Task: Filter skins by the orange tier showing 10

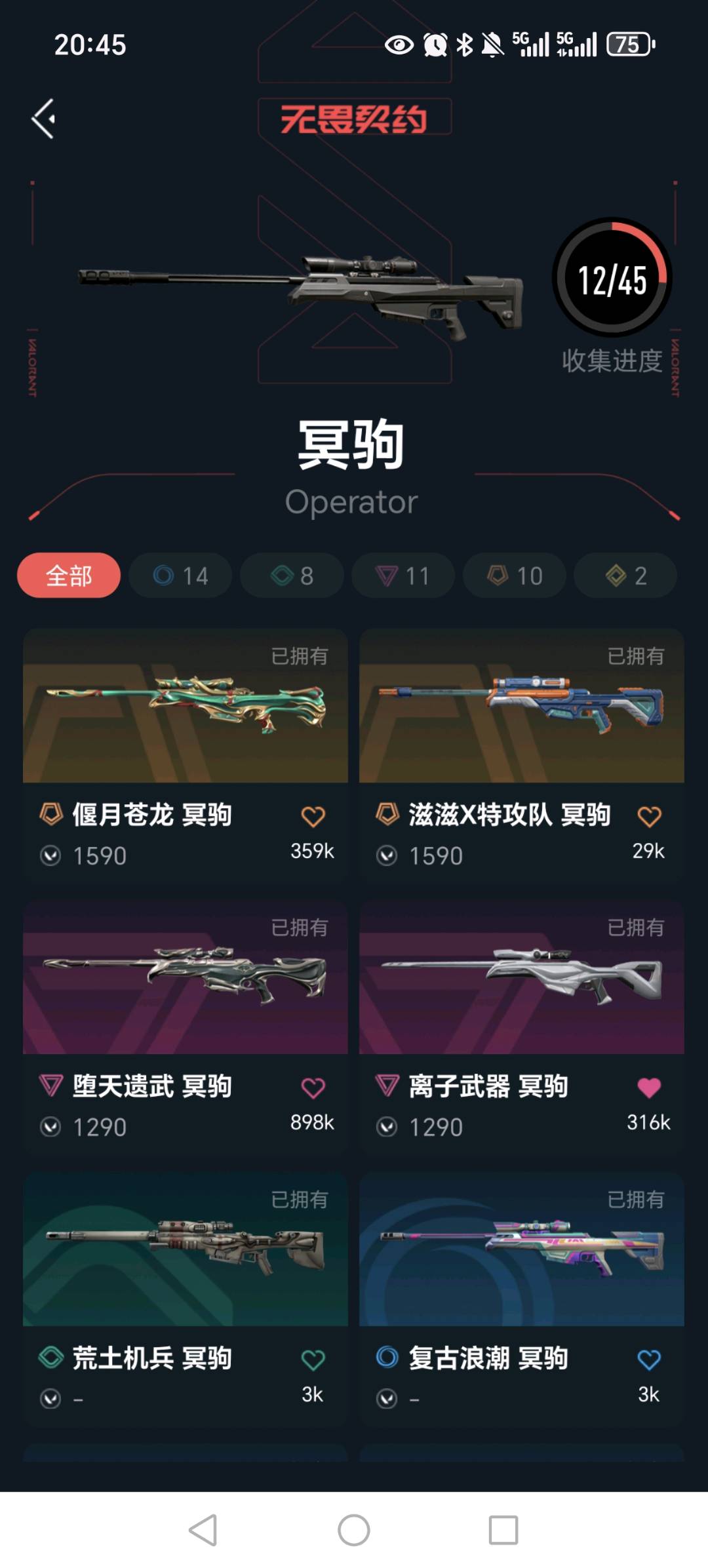Action: pyautogui.click(x=515, y=576)
